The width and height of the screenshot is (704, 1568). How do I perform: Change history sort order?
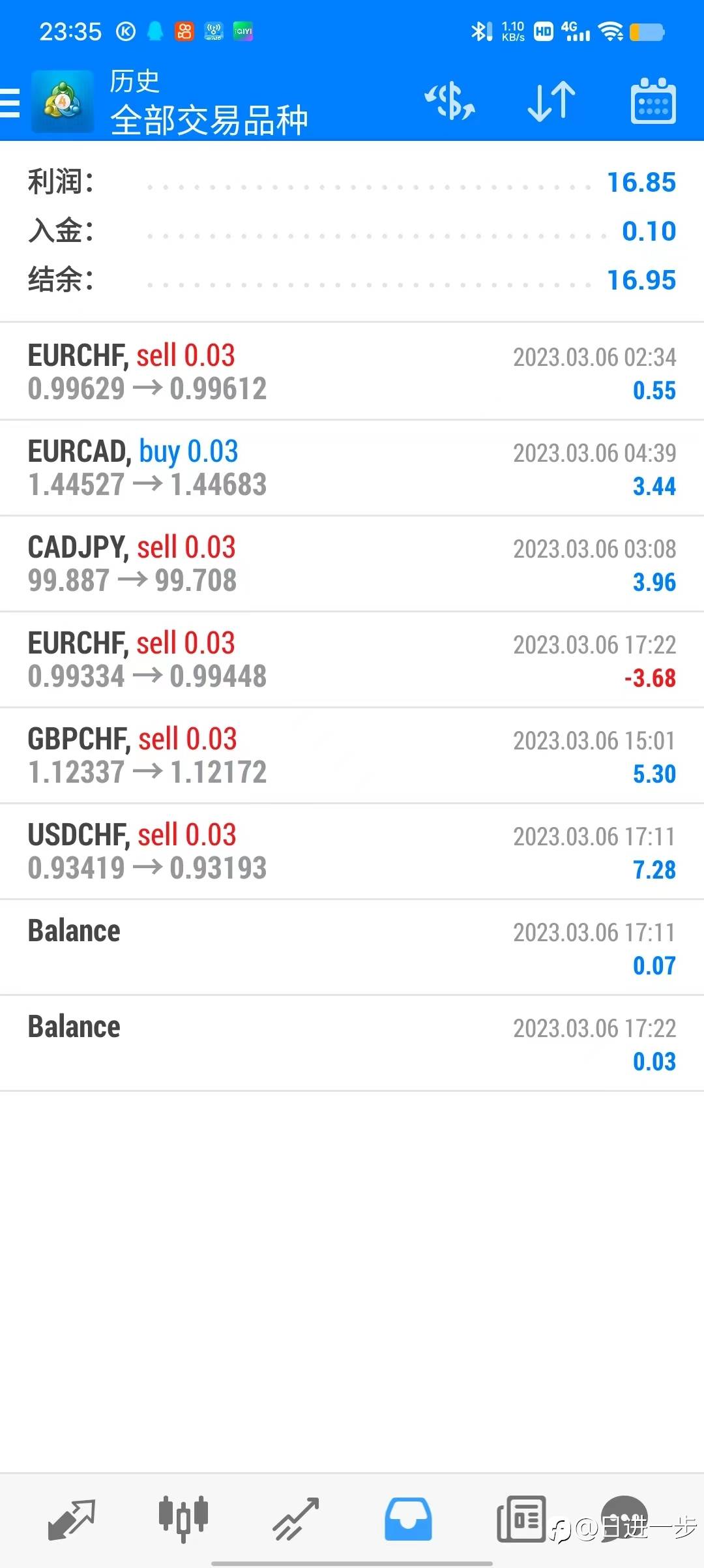coord(551,102)
